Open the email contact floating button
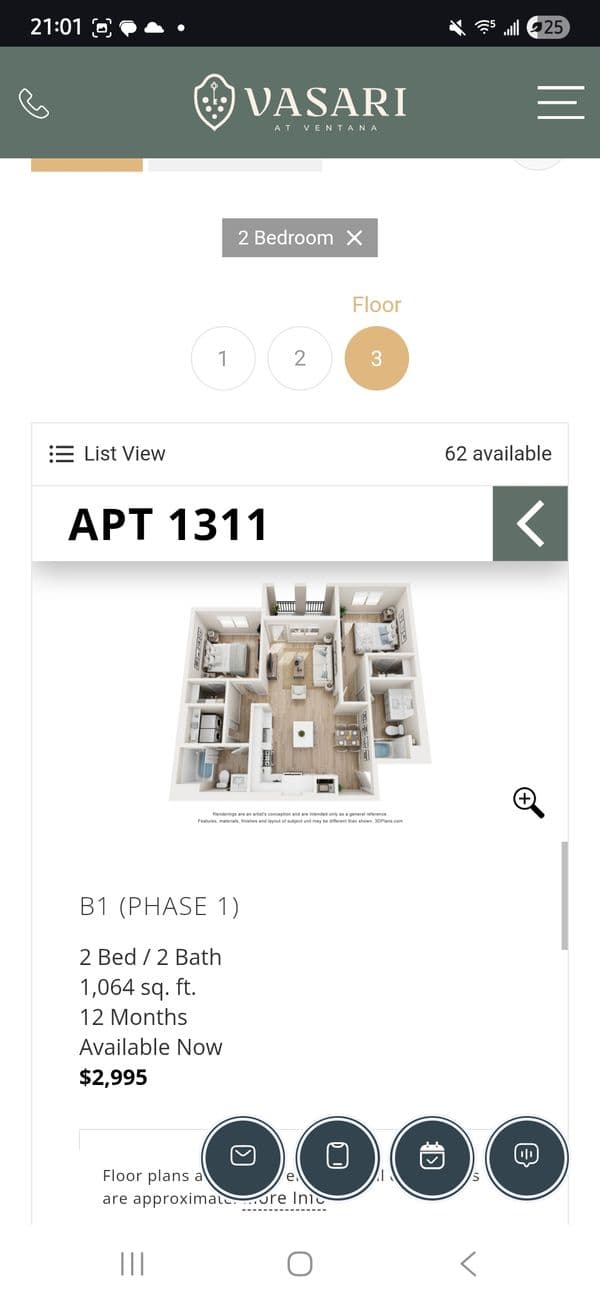The height and width of the screenshot is (1300, 600). [x=243, y=1157]
